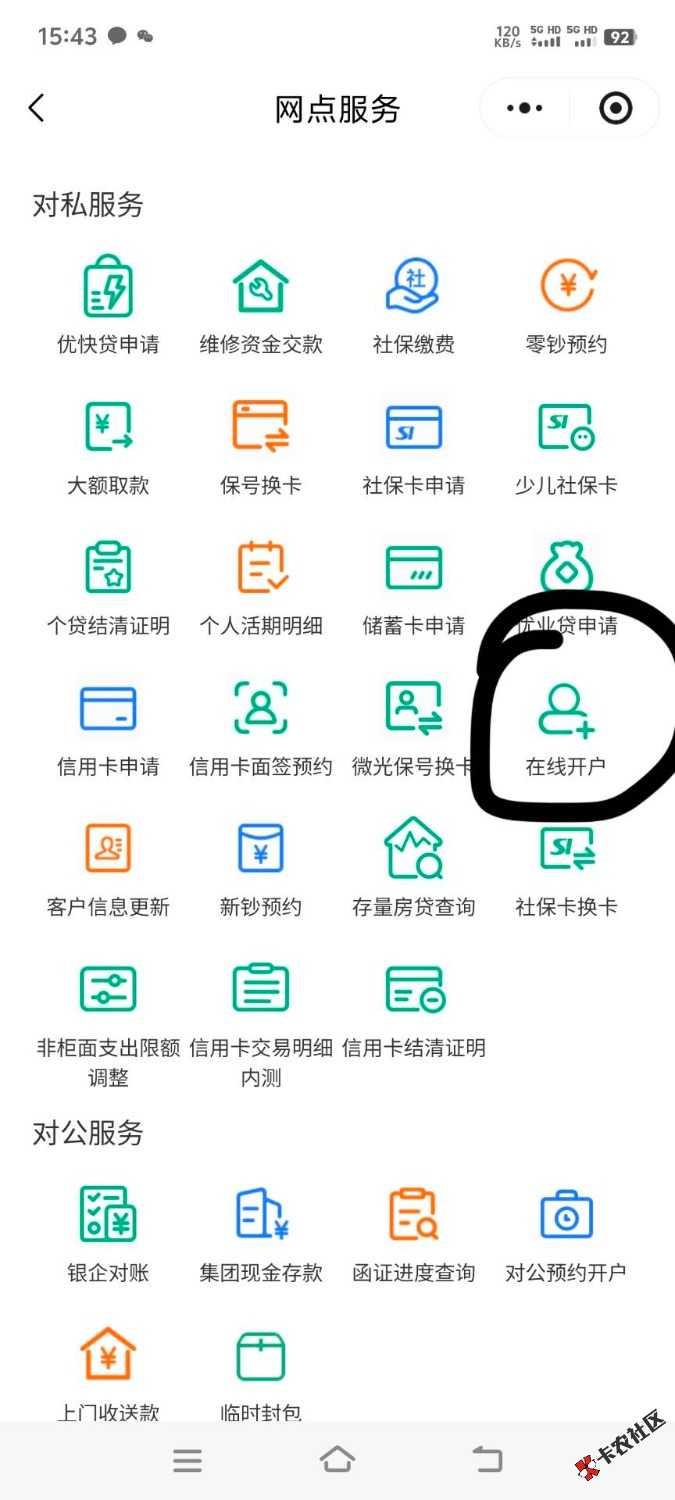This screenshot has width=675, height=1500.
Task: Tap the system home button
Action: 337,1460
